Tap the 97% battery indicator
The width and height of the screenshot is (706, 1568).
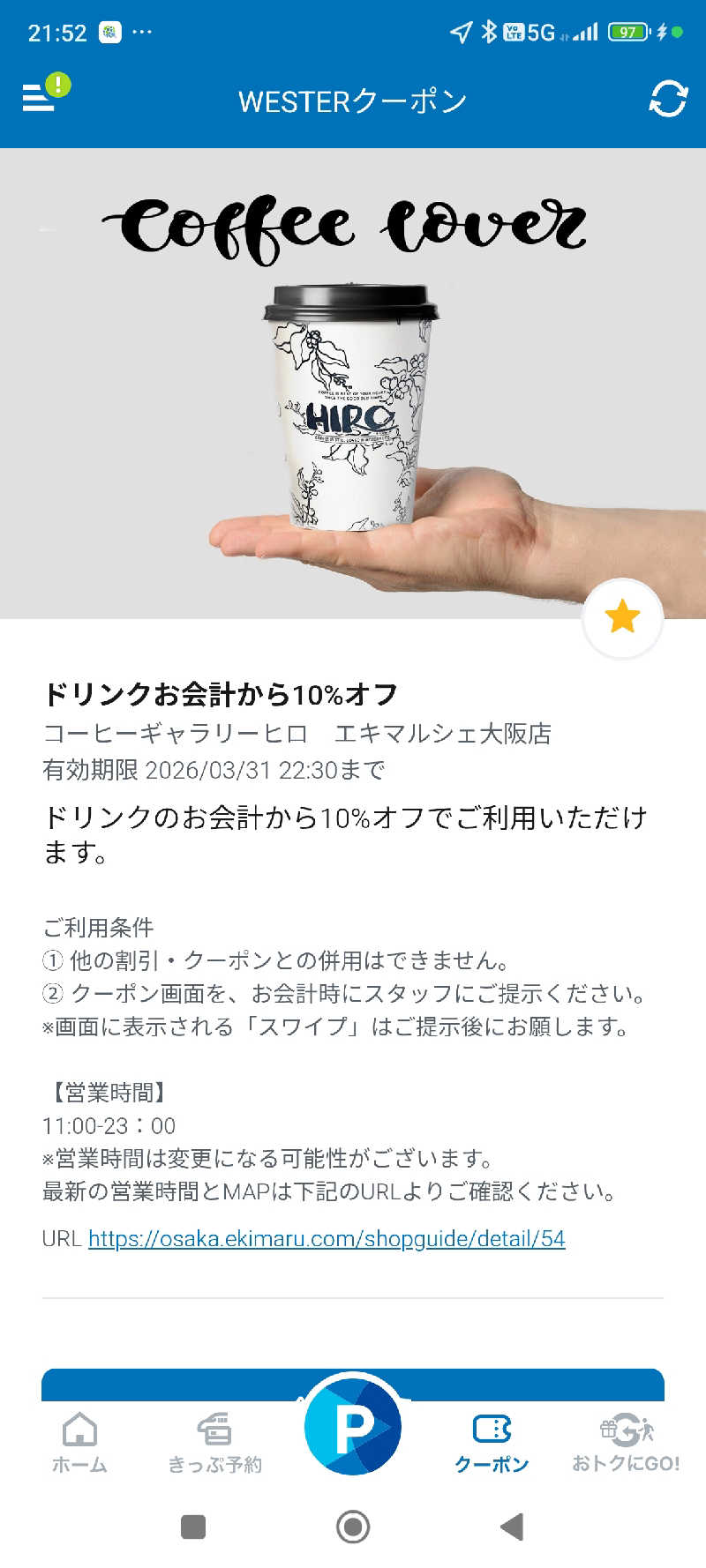click(628, 32)
